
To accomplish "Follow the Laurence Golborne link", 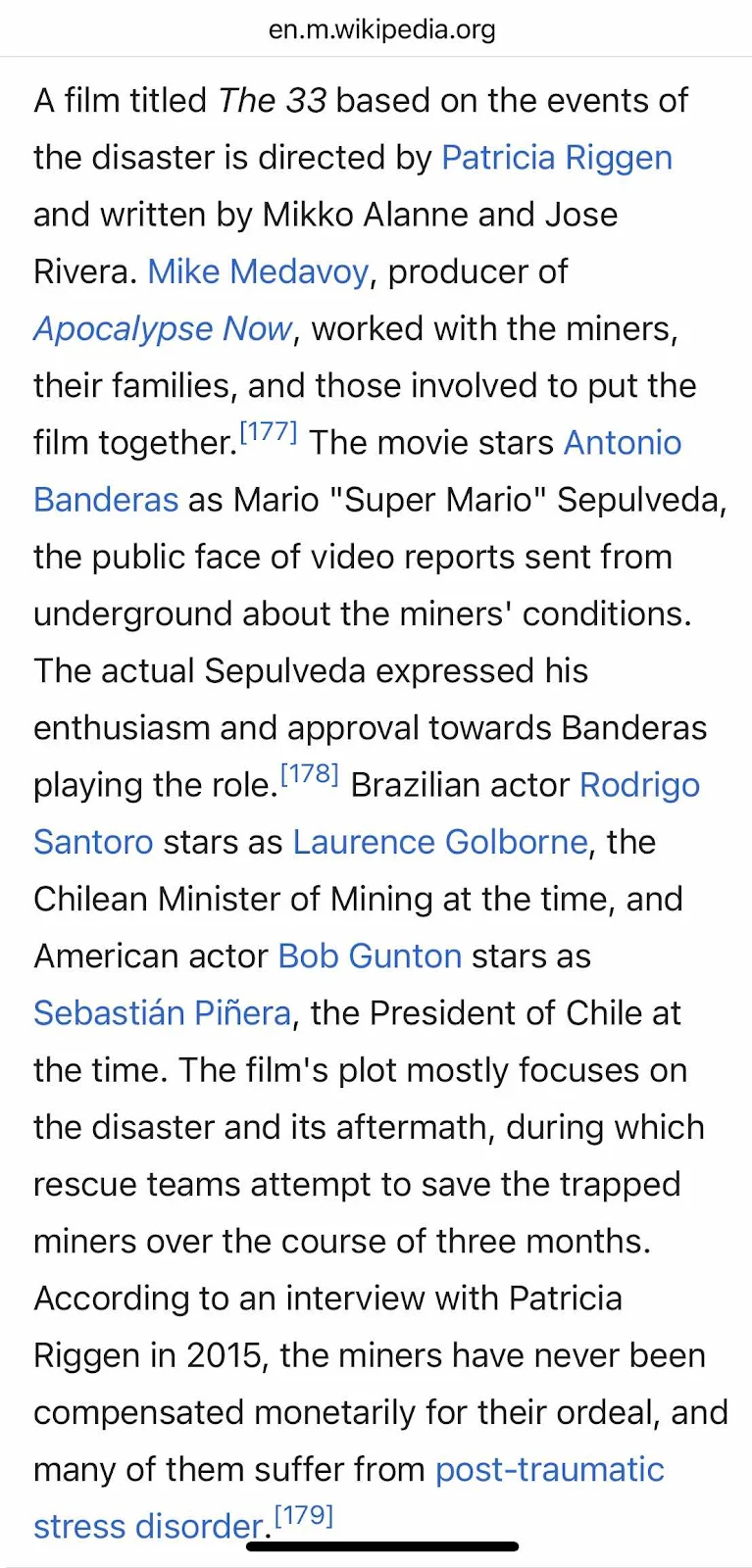I will click(x=439, y=842).
